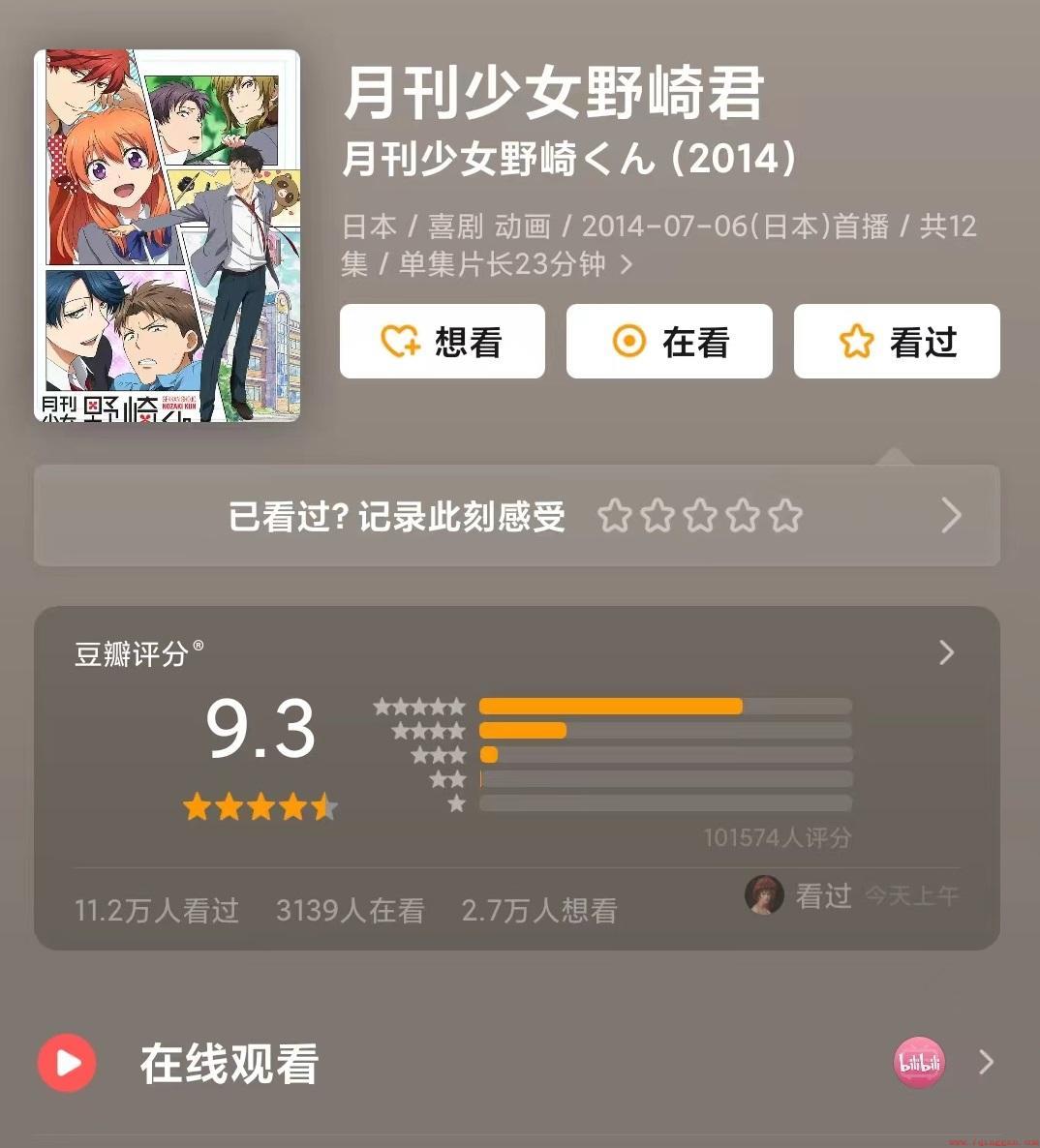The height and width of the screenshot is (1148, 1040).
Task: Open 在线观看 online watching options
Action: [229, 1063]
